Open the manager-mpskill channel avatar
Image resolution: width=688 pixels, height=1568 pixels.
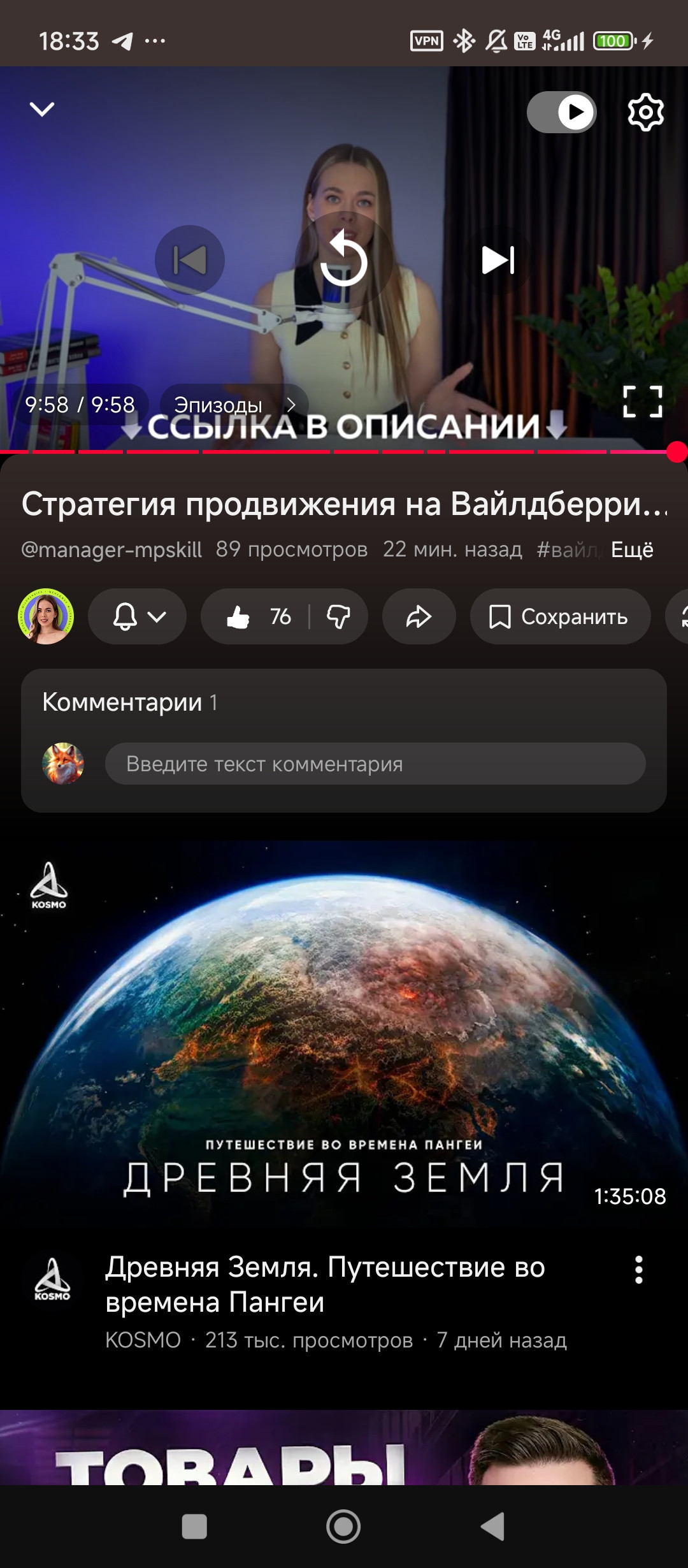click(x=46, y=616)
